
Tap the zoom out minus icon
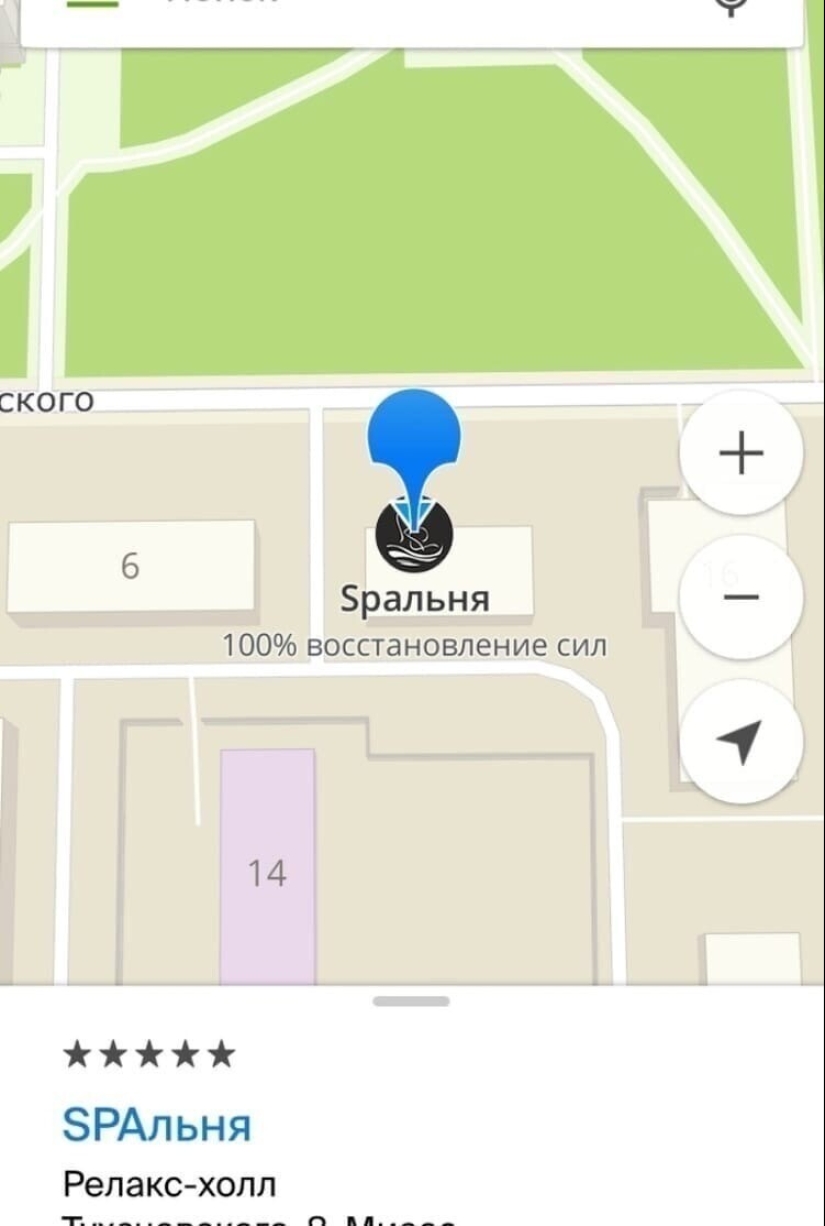[x=741, y=595]
